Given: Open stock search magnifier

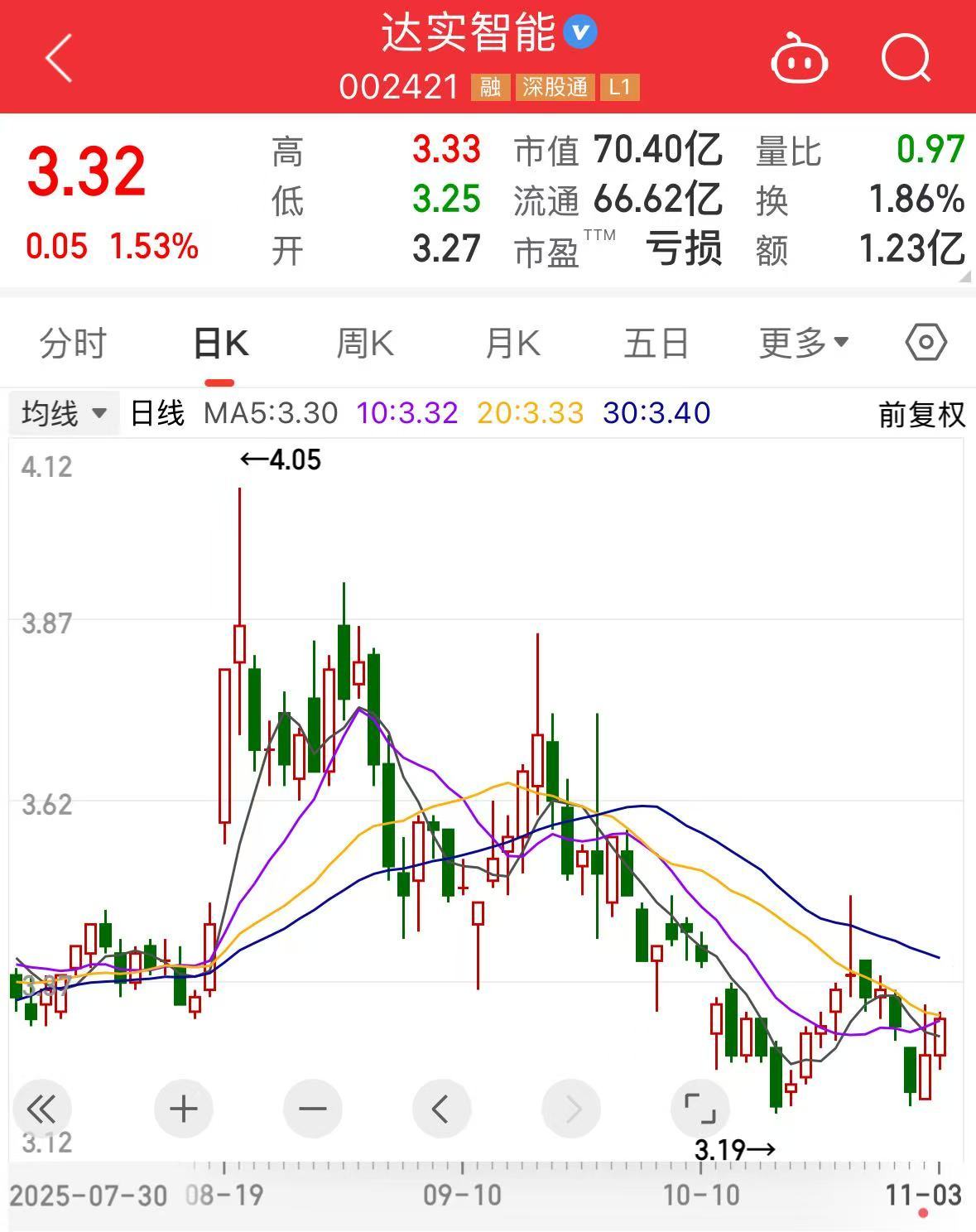Looking at the screenshot, I should click(x=906, y=60).
